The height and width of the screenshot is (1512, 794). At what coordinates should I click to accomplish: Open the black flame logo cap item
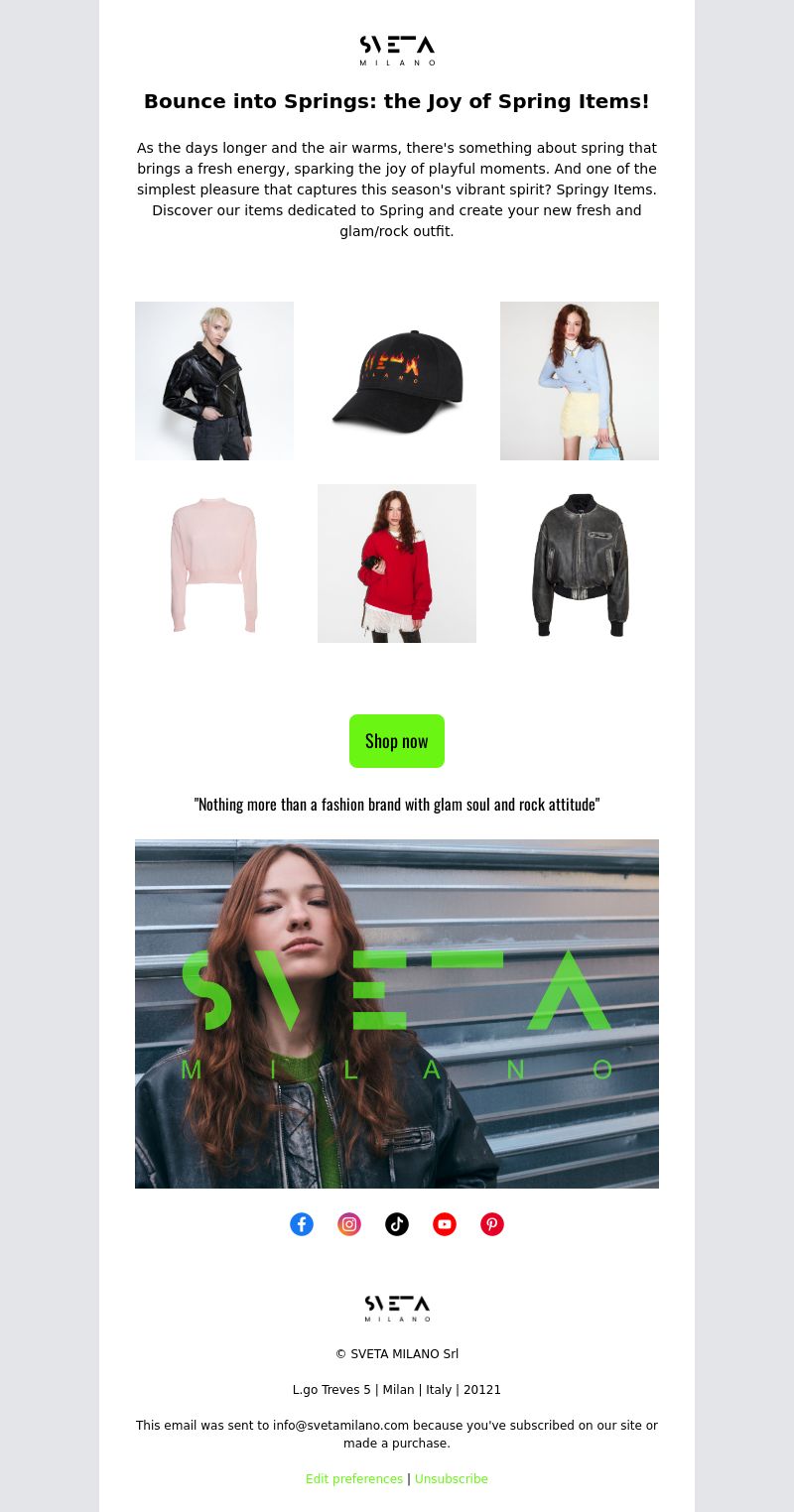397,381
